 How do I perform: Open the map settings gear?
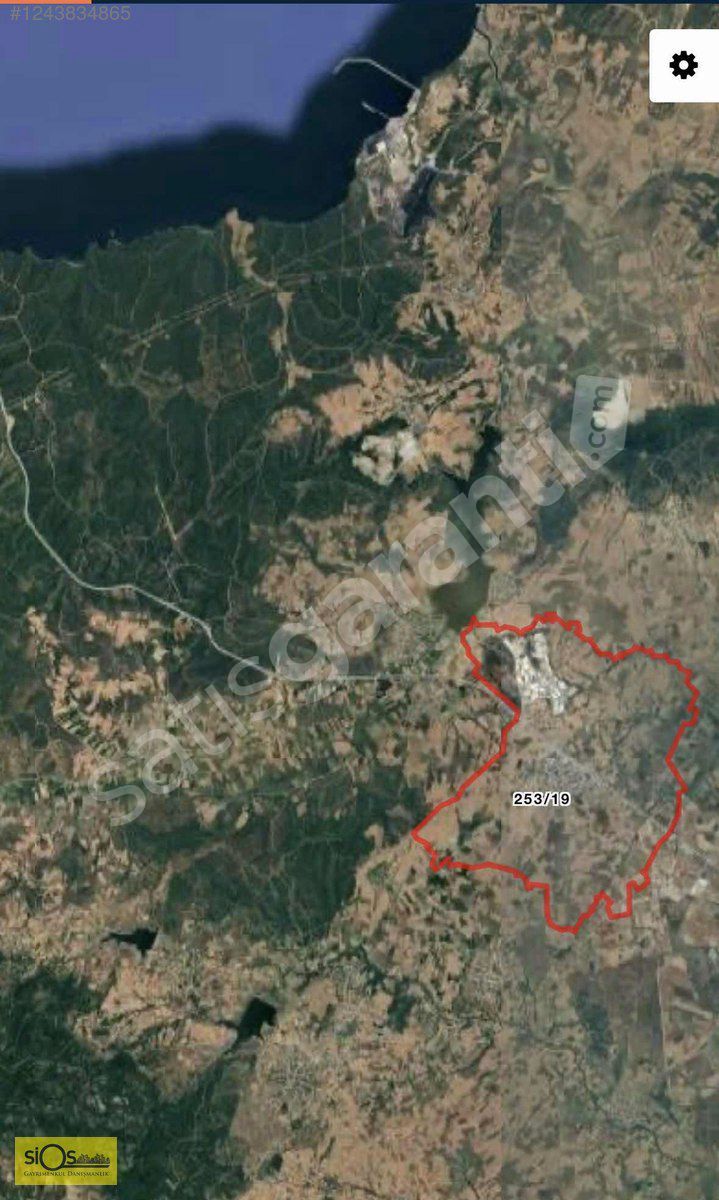[x=684, y=66]
